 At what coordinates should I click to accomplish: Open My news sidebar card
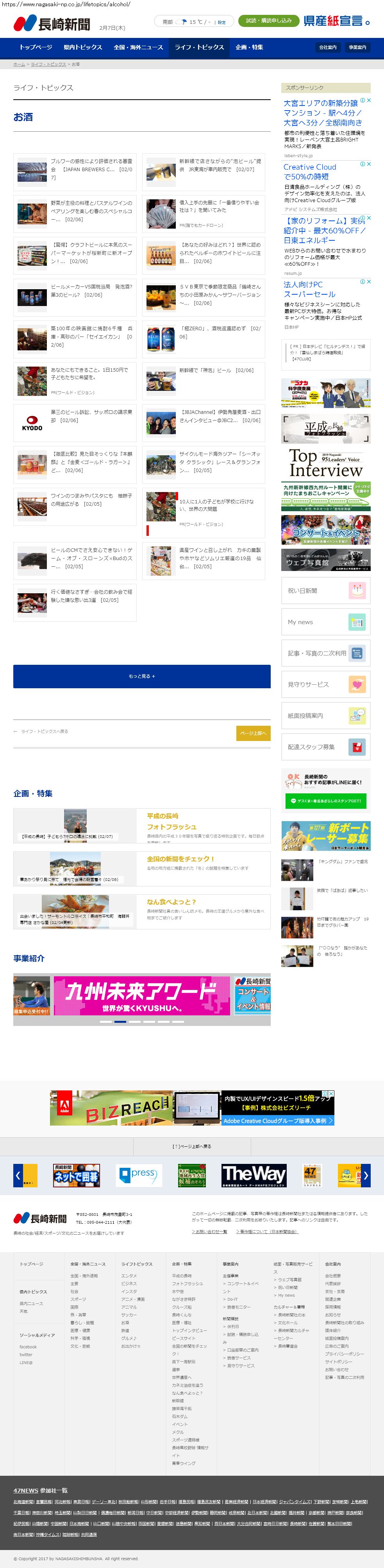[325, 622]
